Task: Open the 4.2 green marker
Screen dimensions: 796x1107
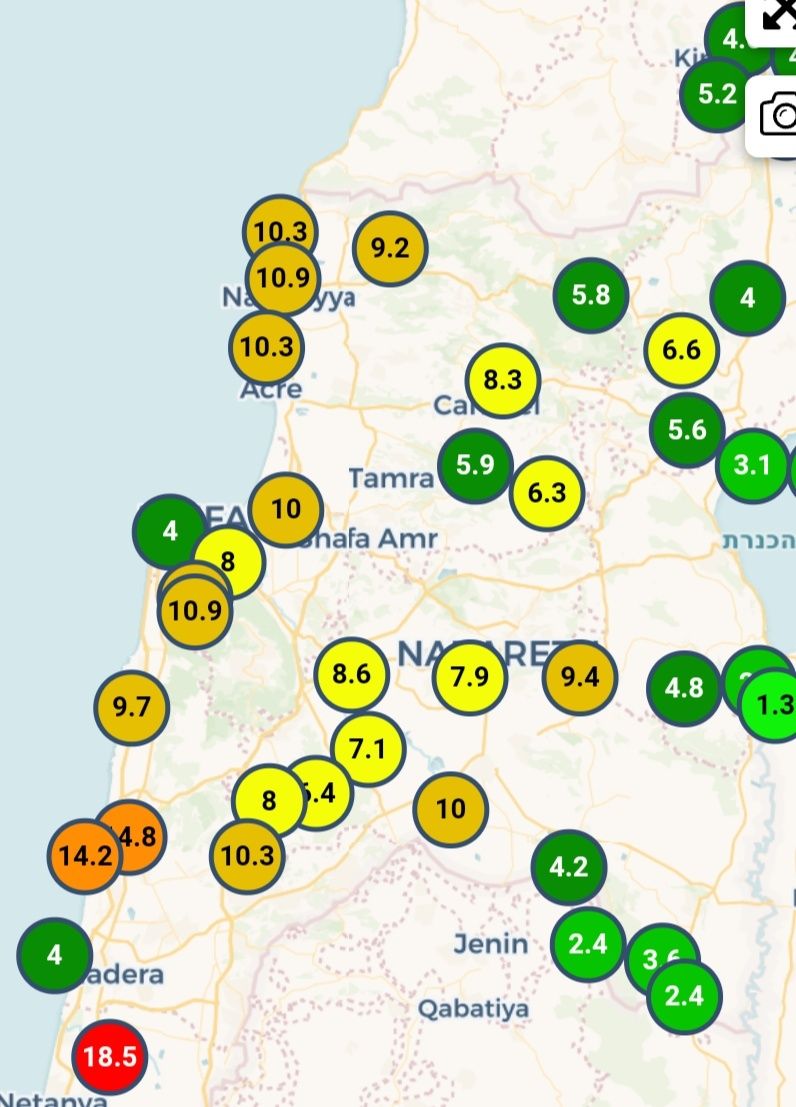Action: coord(569,867)
